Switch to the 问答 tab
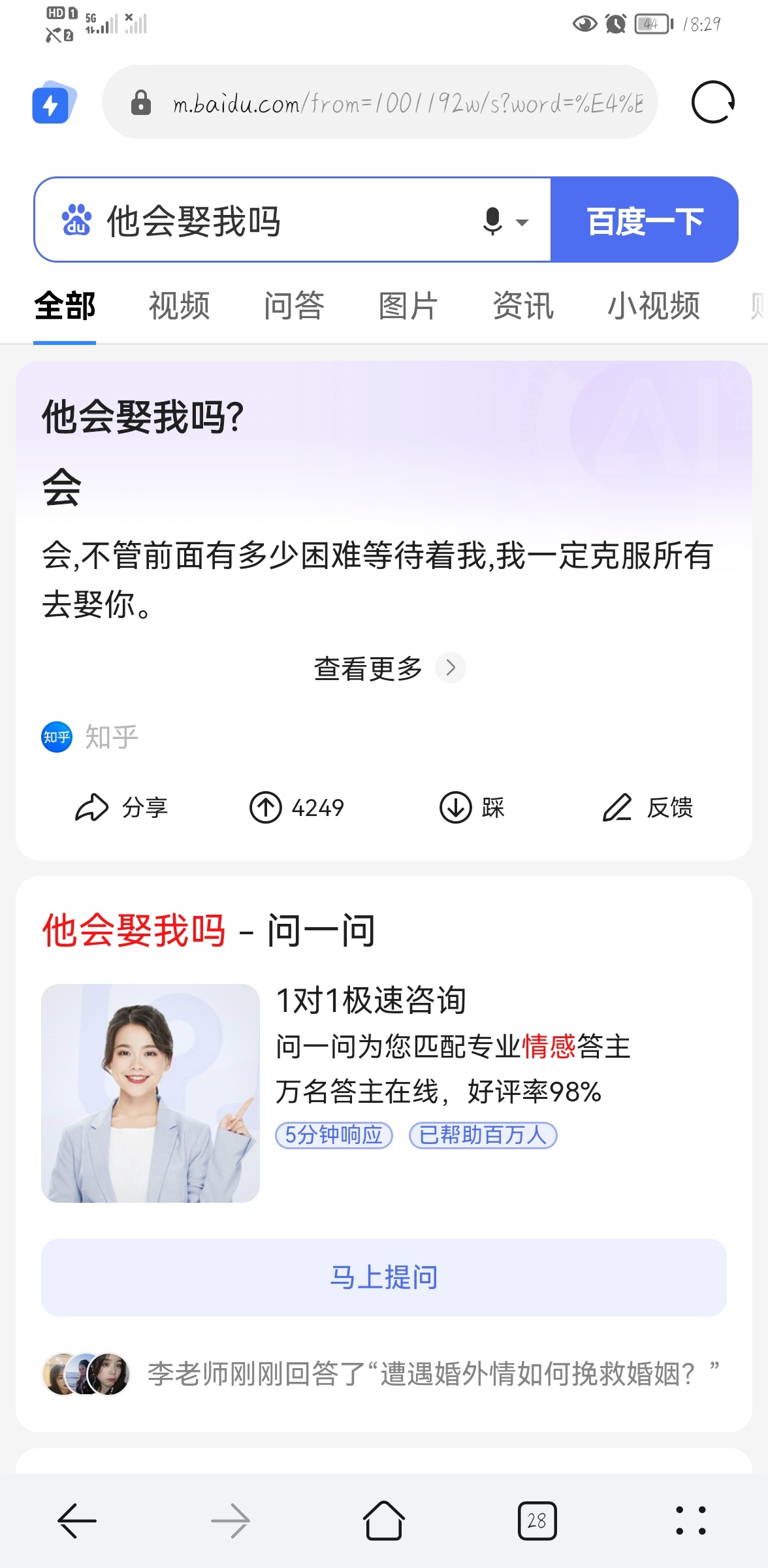 coord(294,306)
